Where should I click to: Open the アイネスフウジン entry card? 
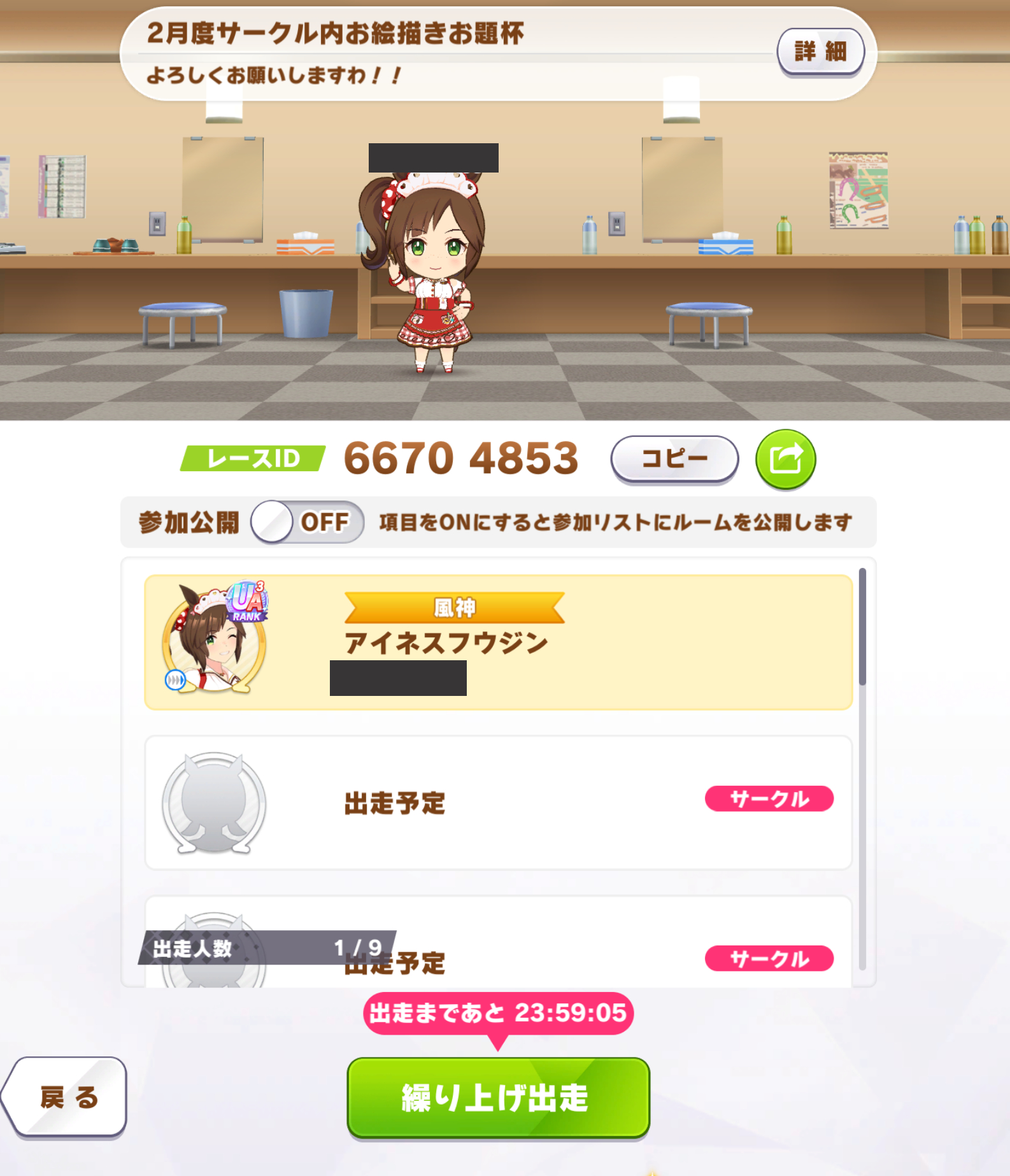(498, 642)
